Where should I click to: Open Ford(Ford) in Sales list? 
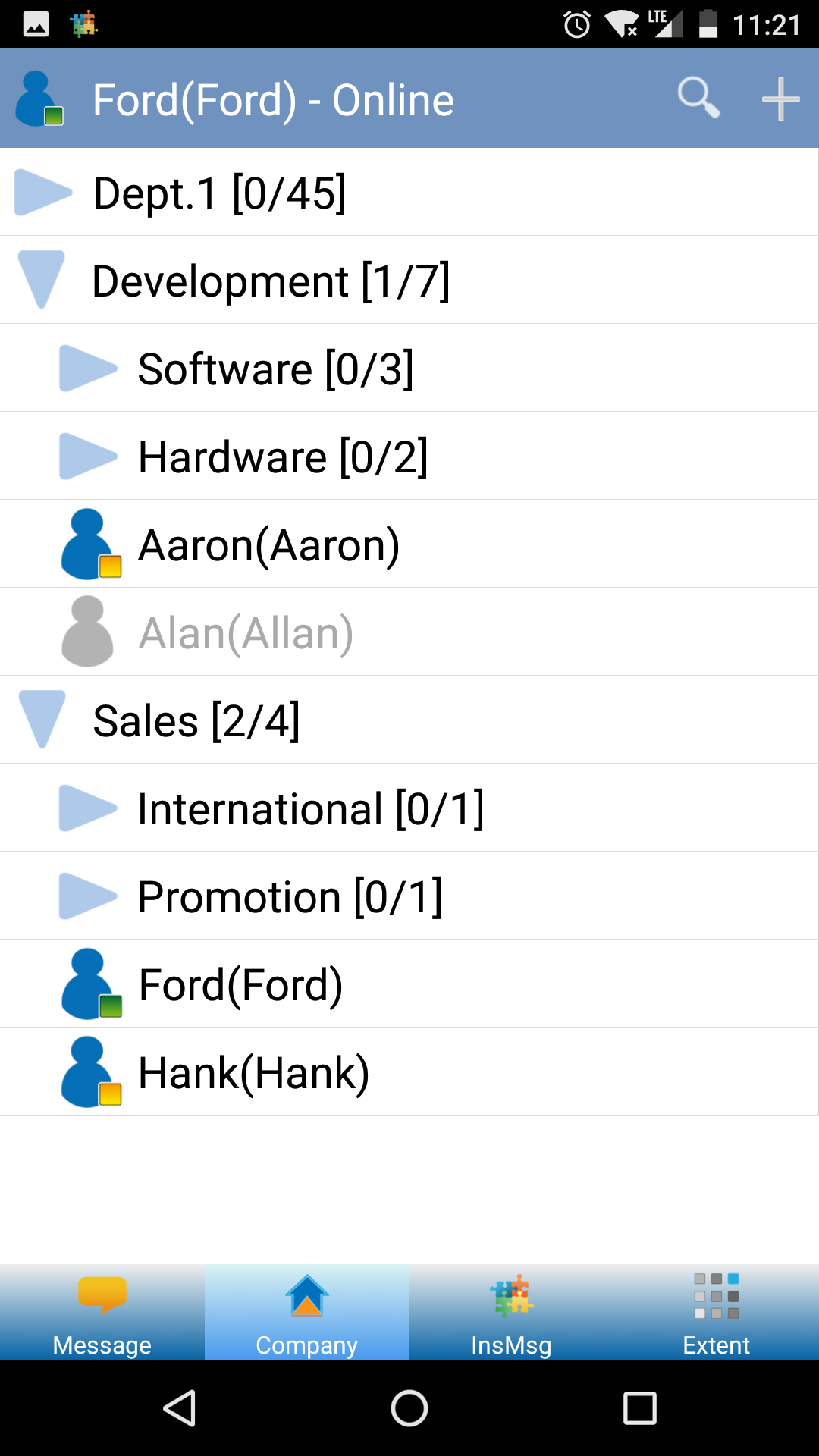[x=409, y=984]
